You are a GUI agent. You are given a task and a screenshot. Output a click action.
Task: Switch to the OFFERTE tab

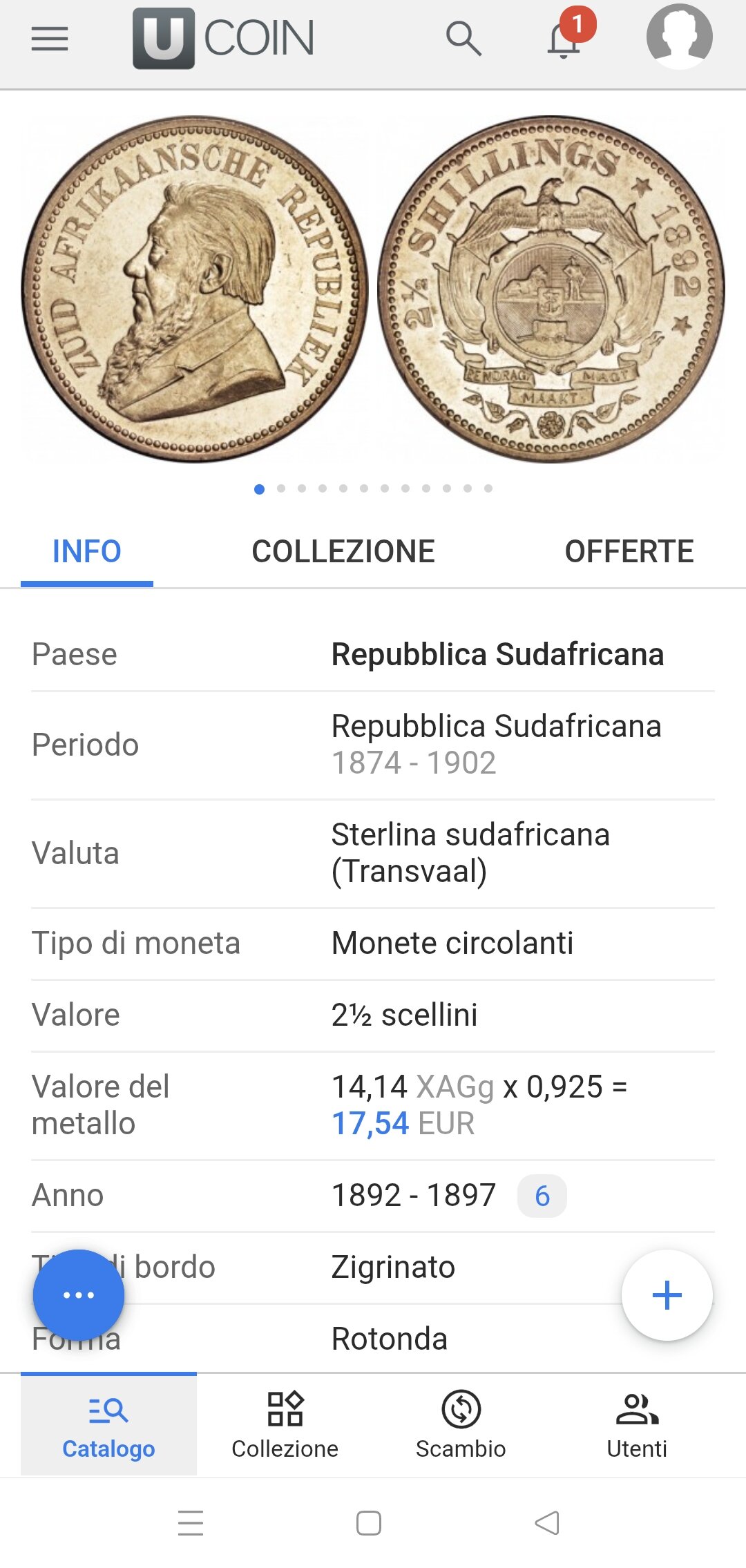[x=629, y=551]
